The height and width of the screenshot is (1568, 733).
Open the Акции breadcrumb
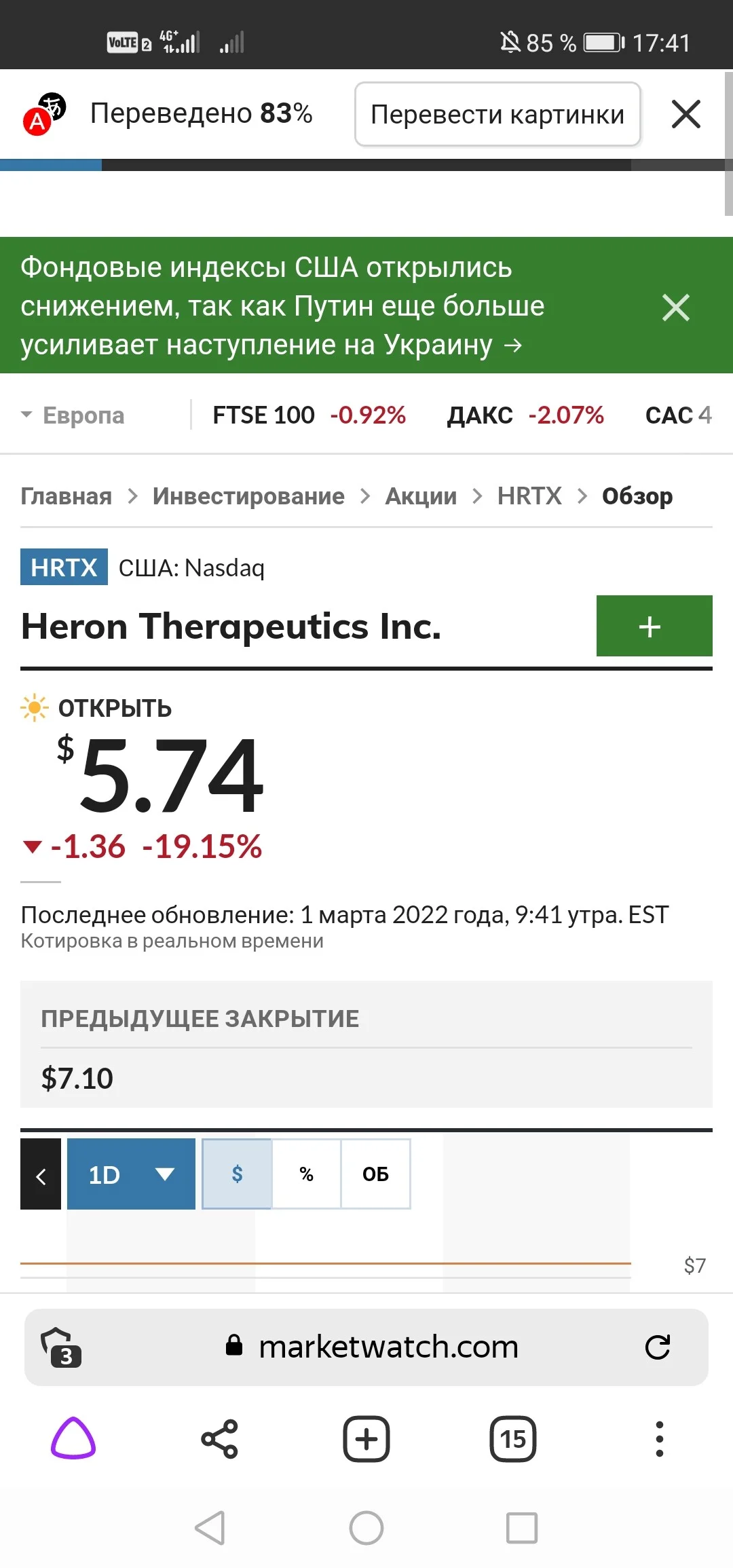tap(421, 496)
